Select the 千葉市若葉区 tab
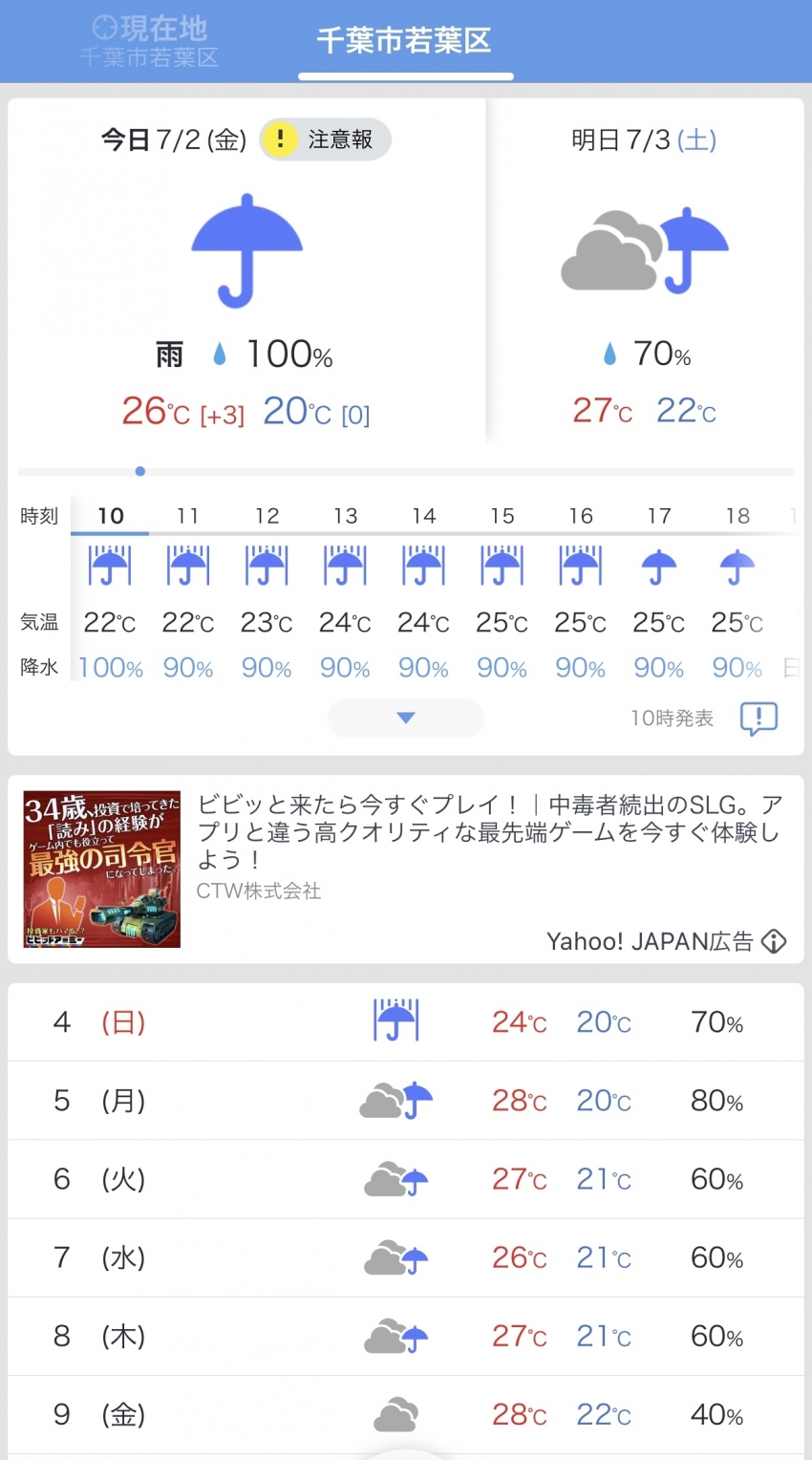This screenshot has width=812, height=1460. (404, 41)
